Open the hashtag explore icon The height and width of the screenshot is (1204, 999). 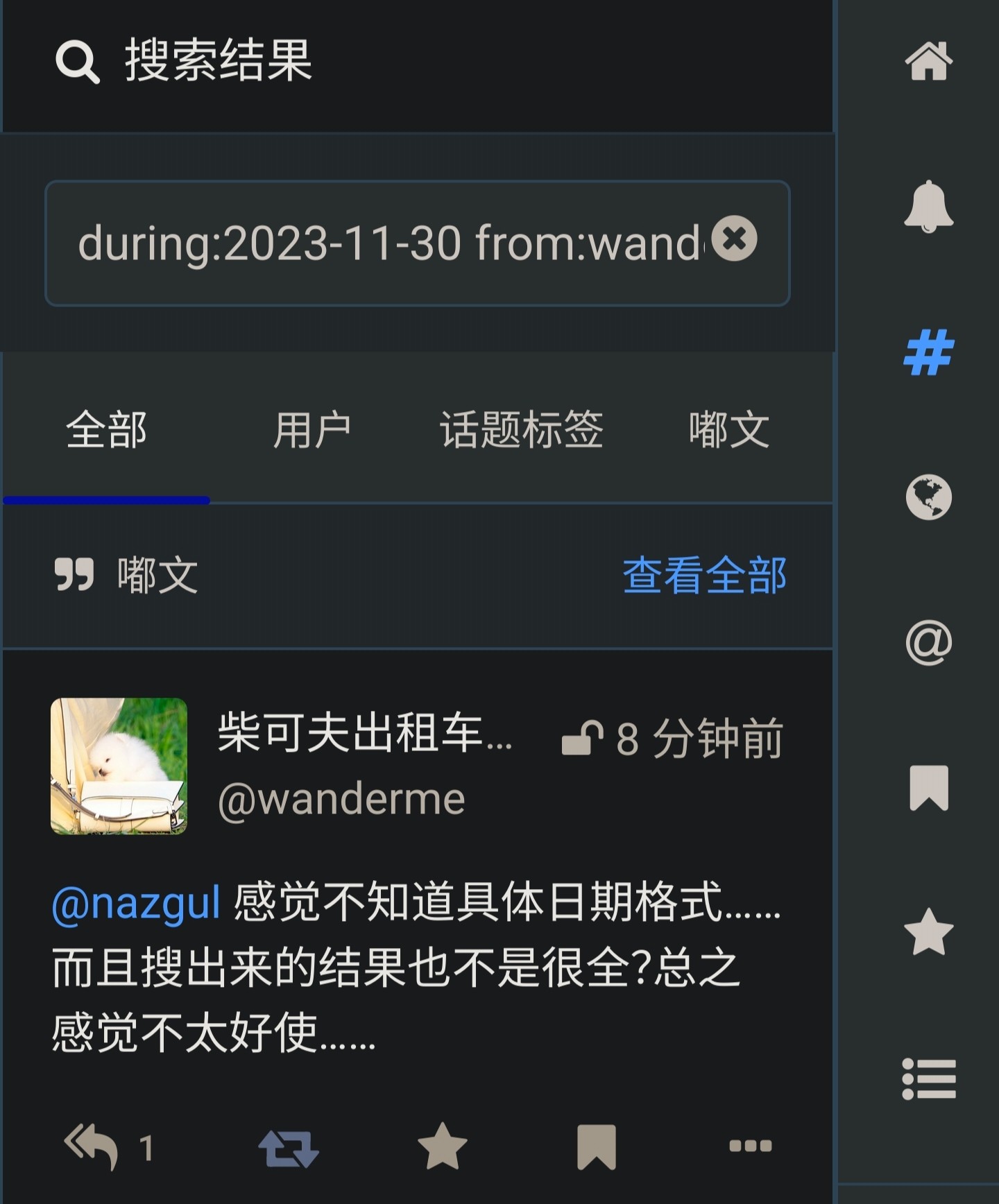tap(928, 352)
